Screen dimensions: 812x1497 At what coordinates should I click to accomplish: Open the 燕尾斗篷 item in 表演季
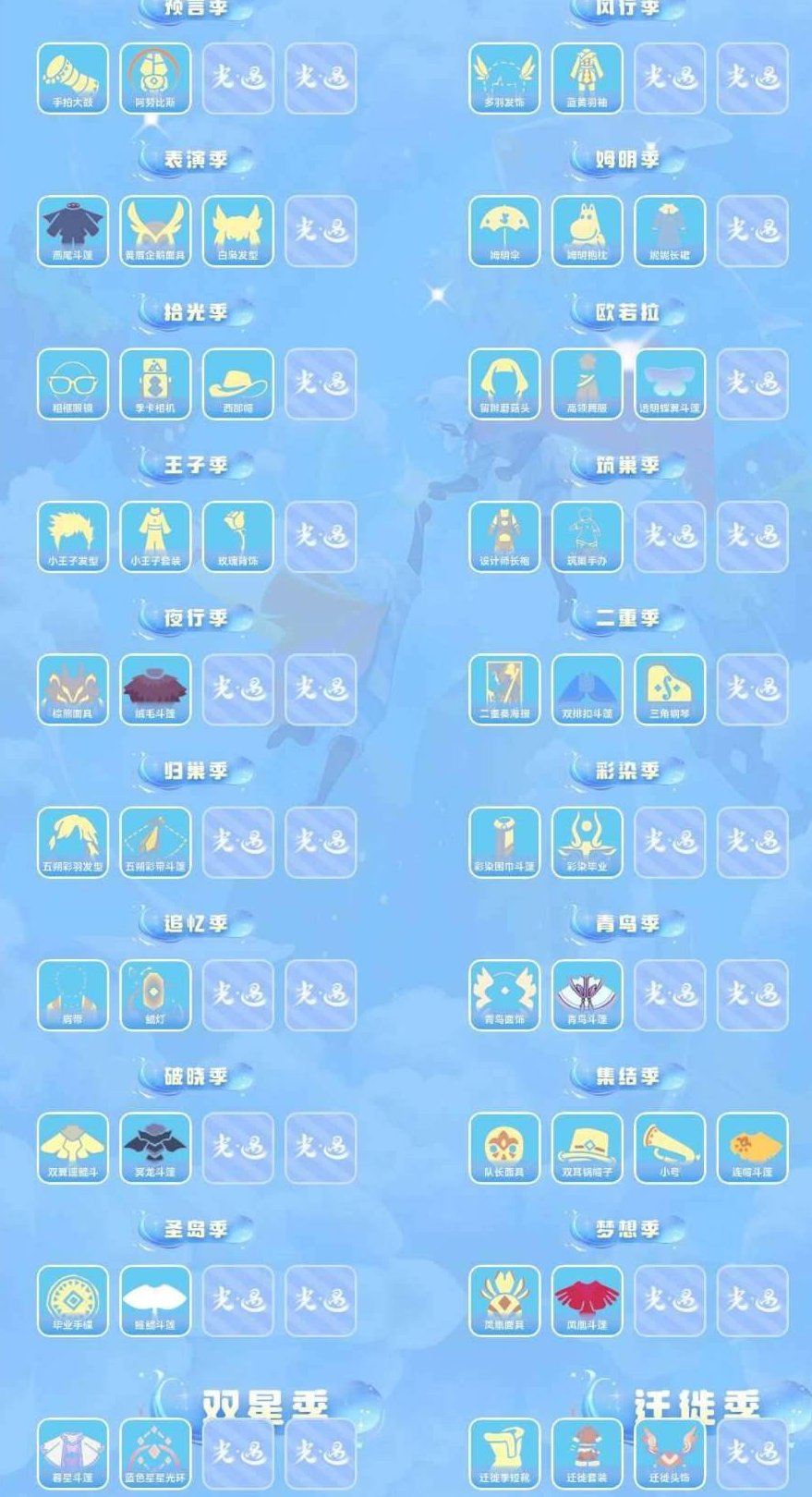click(73, 232)
